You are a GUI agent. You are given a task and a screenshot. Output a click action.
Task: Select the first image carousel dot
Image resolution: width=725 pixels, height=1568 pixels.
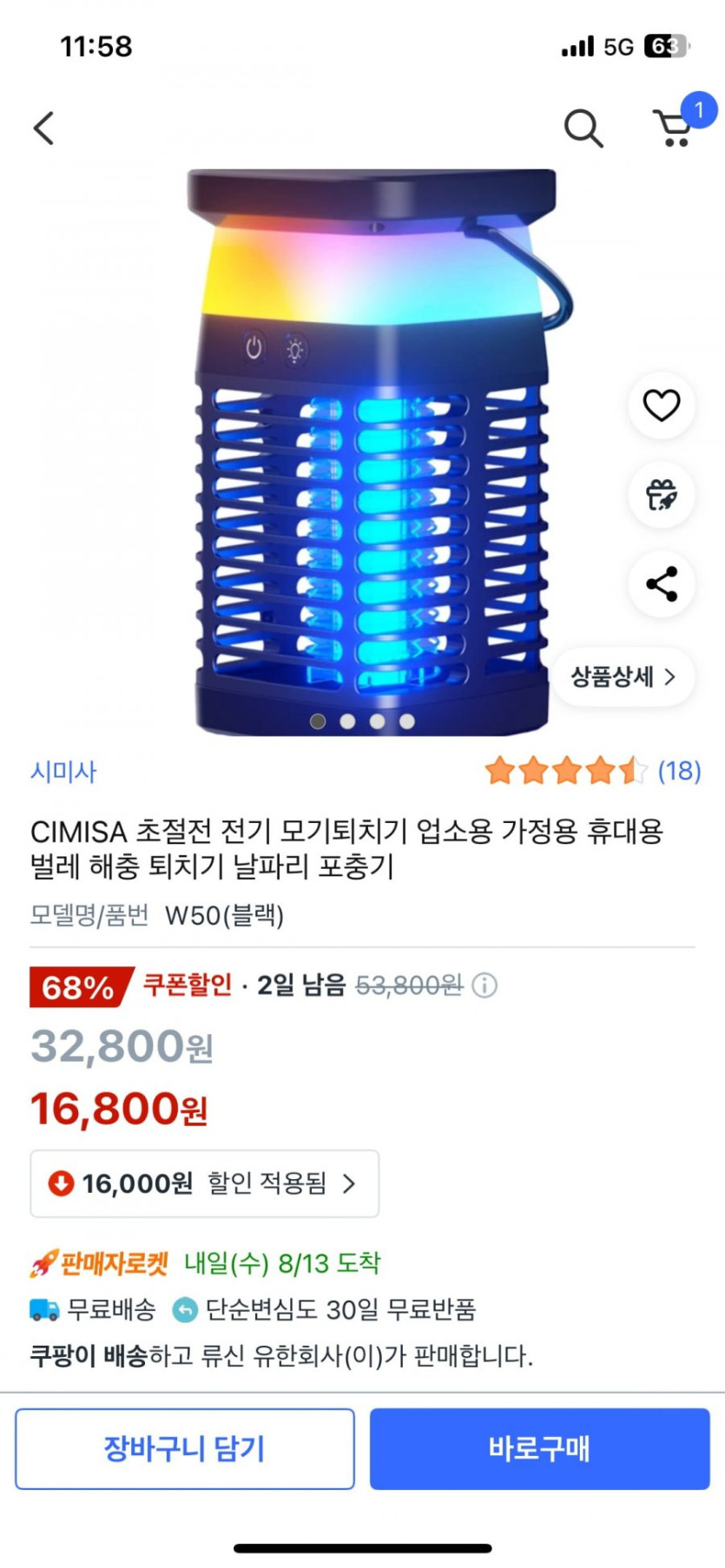(x=318, y=721)
